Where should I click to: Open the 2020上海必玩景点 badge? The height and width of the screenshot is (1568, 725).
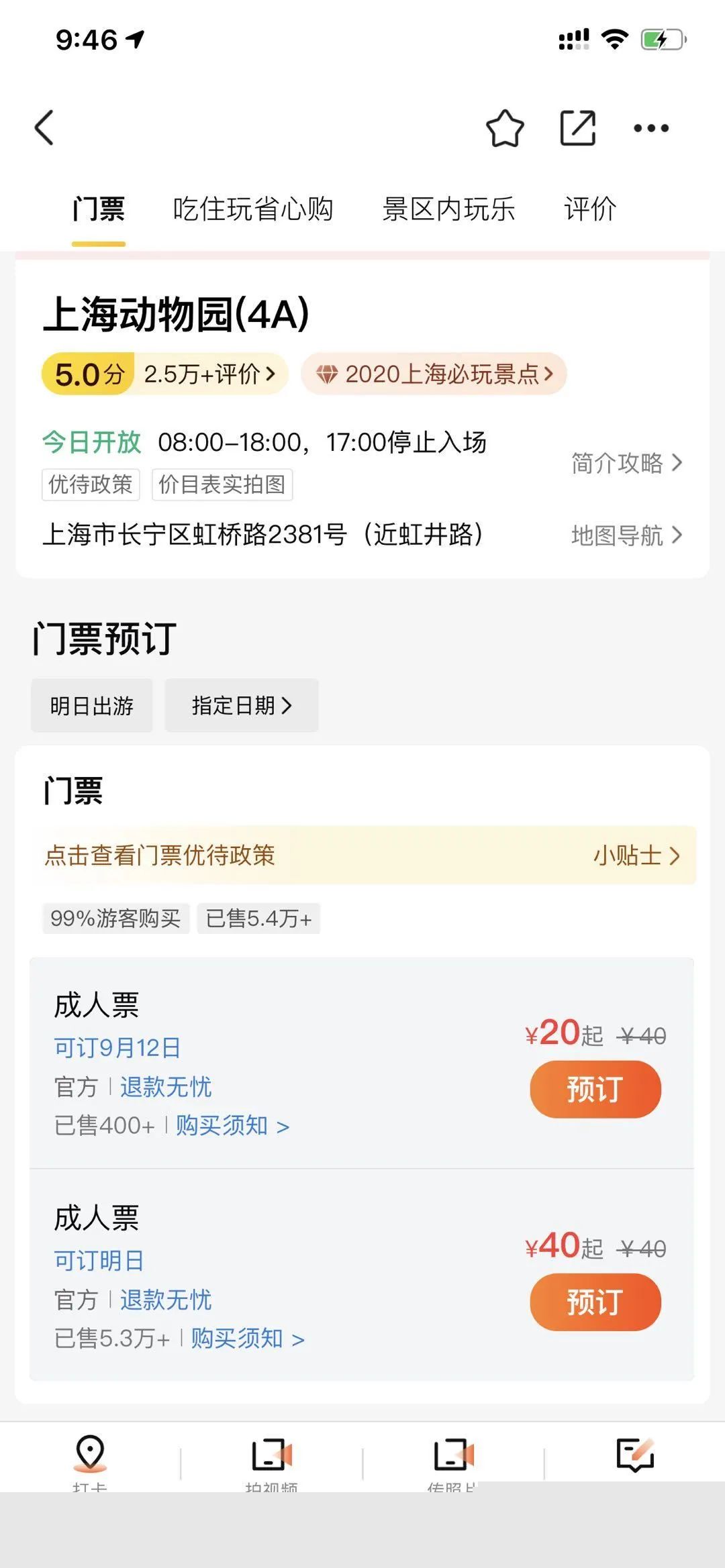click(x=434, y=374)
